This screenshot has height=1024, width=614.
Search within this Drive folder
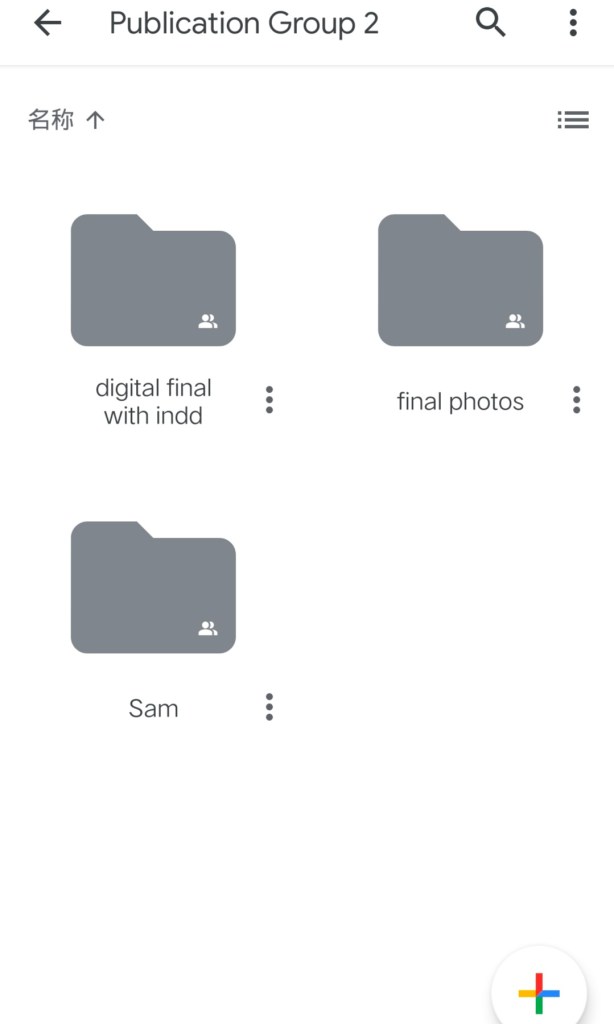[490, 23]
